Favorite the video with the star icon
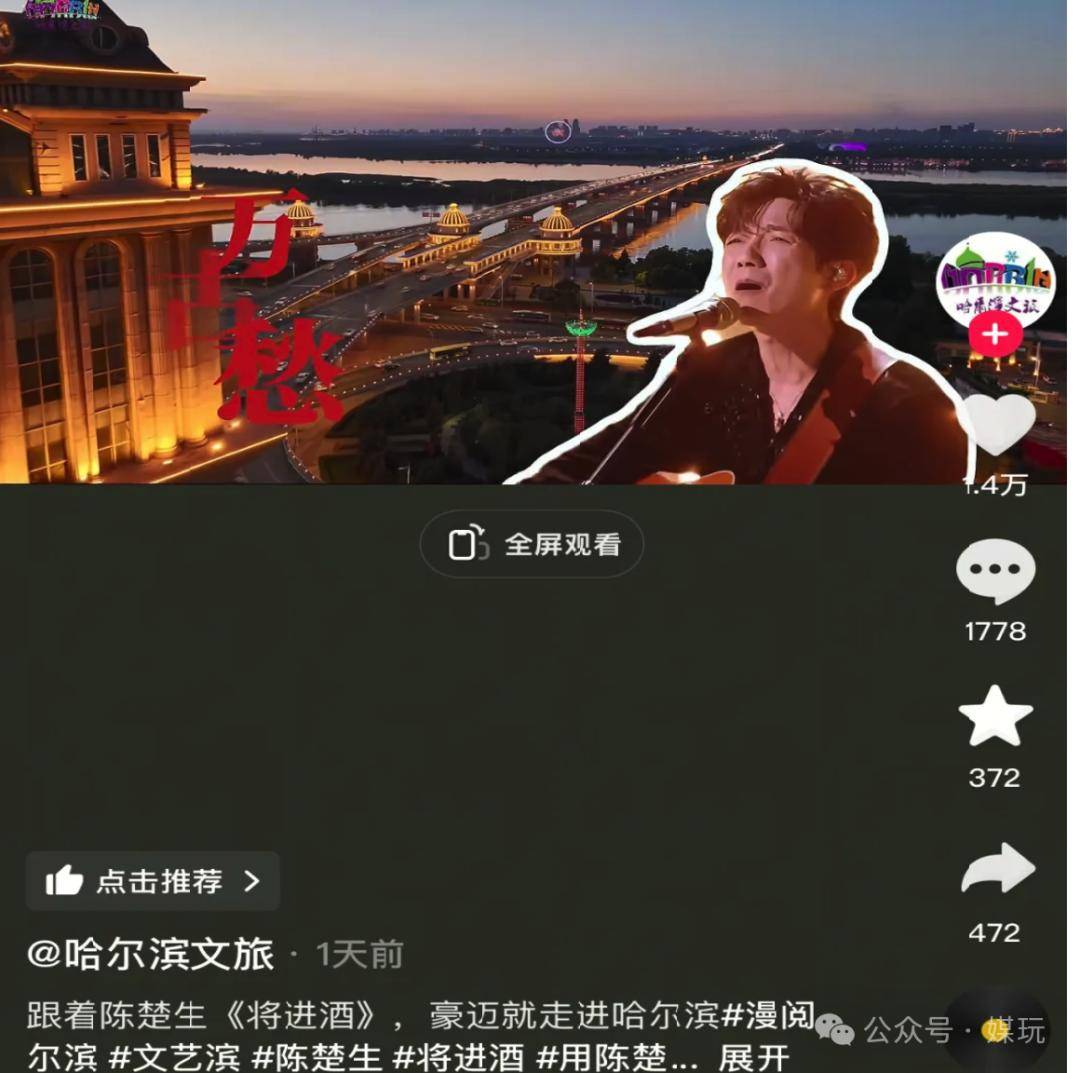Image resolution: width=1080 pixels, height=1073 pixels. (x=995, y=717)
